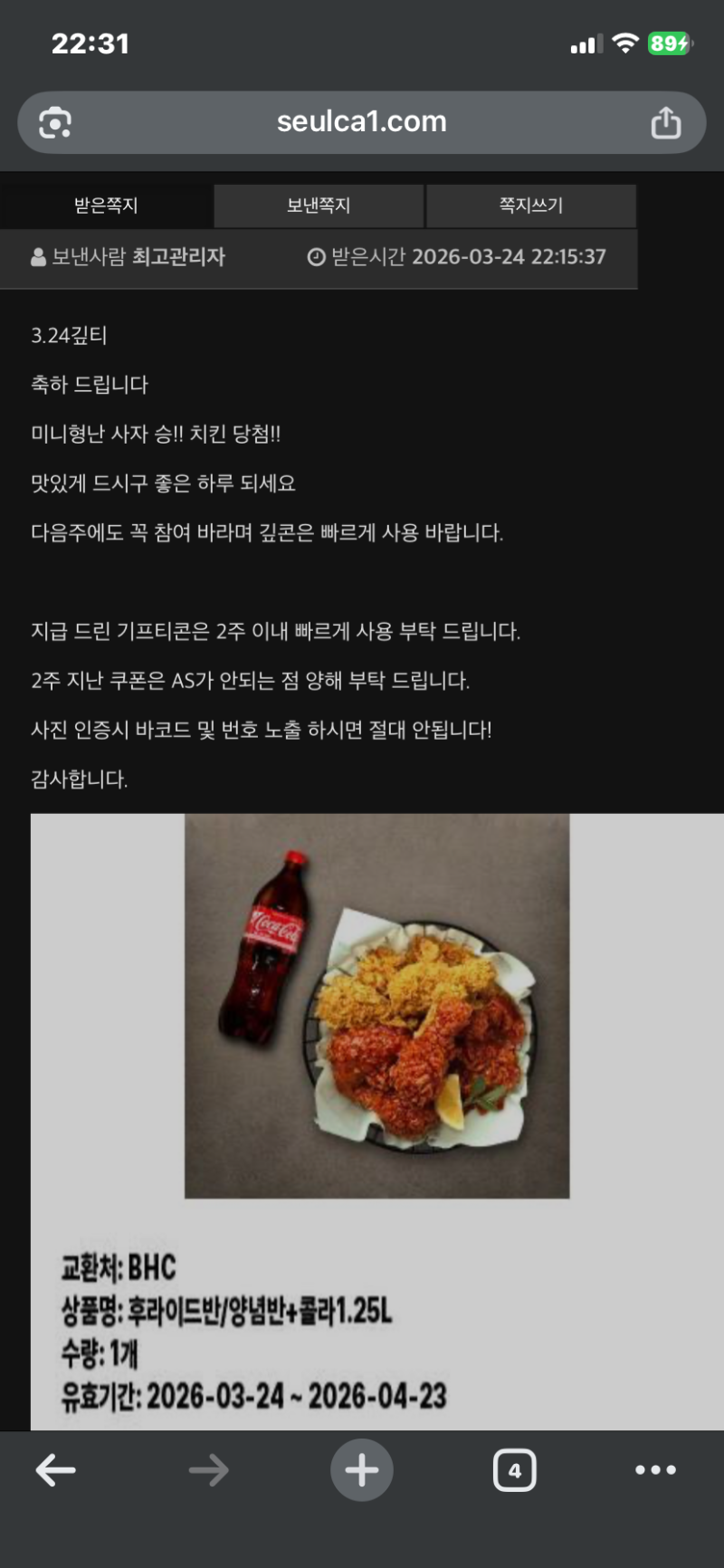The height and width of the screenshot is (1568, 724).
Task: Open the 쪽지쓰기 tab
Action: 531,206
